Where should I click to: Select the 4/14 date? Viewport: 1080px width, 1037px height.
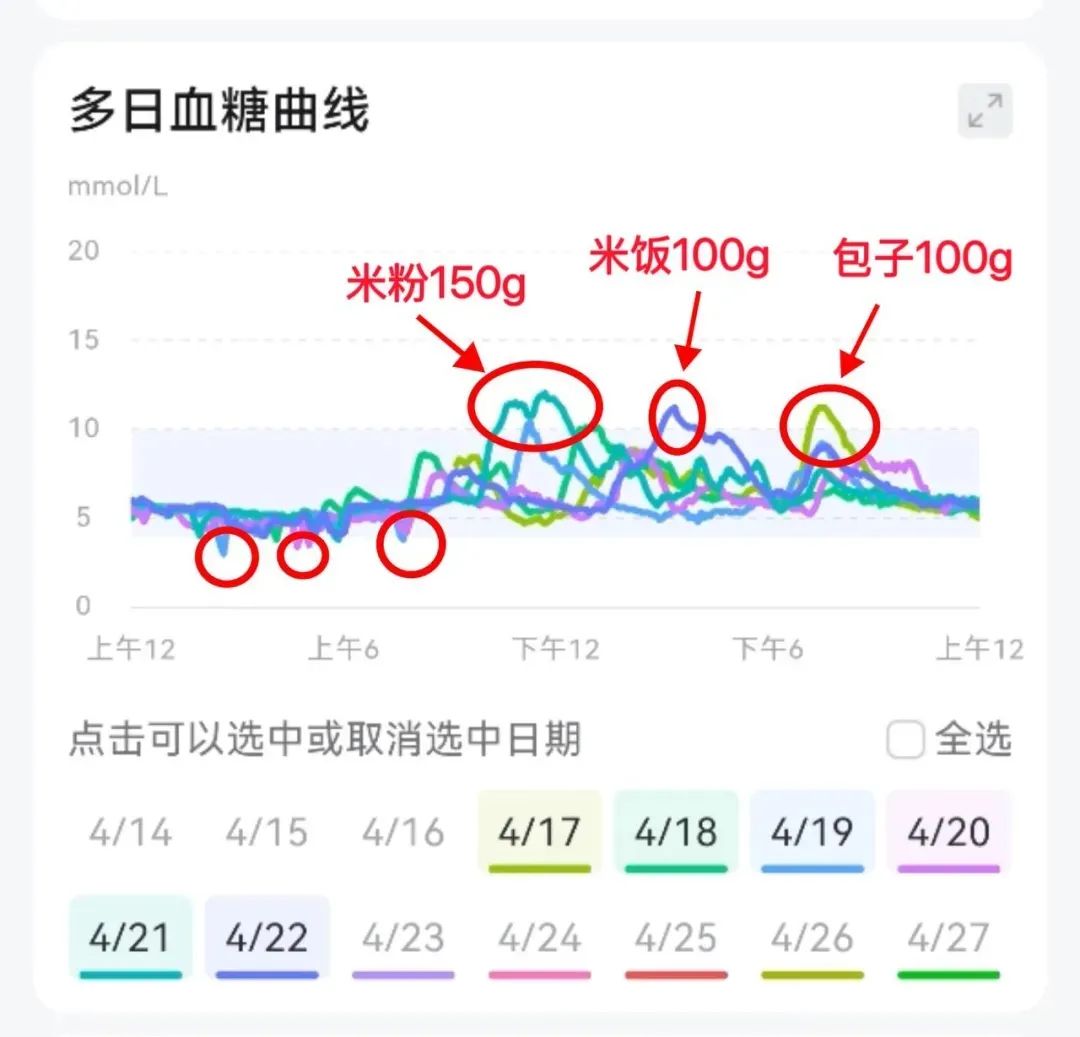[130, 833]
